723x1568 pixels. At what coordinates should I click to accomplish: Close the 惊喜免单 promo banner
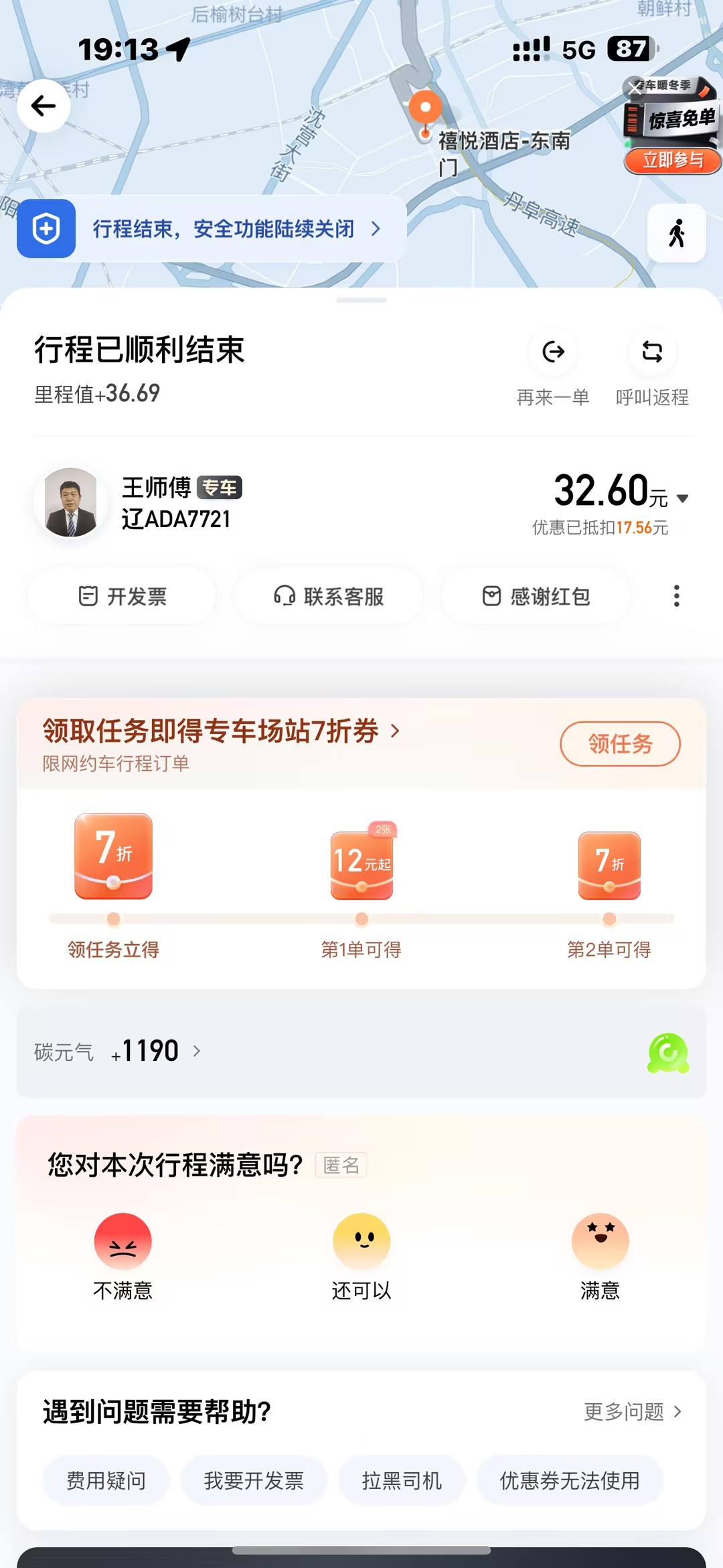(635, 88)
